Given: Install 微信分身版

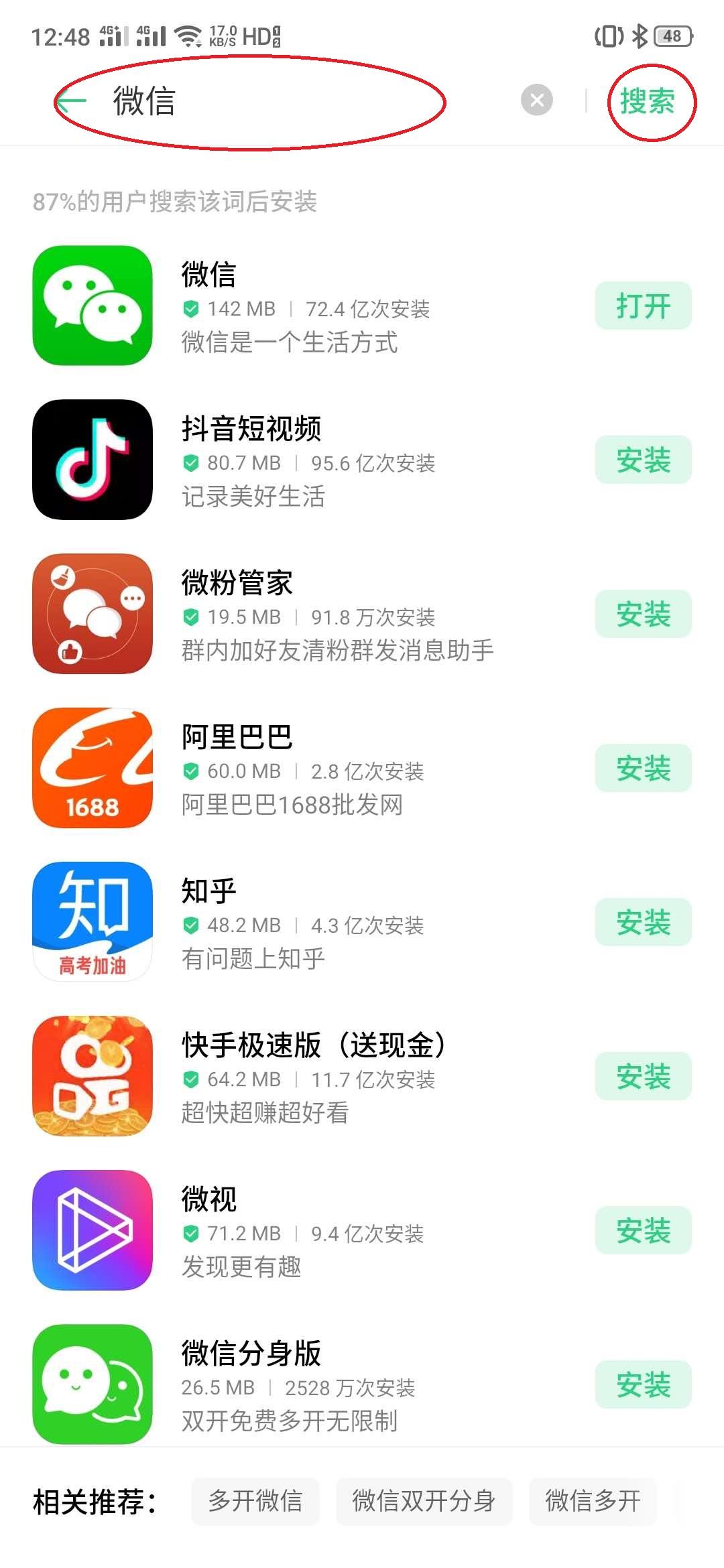Looking at the screenshot, I should [644, 1384].
